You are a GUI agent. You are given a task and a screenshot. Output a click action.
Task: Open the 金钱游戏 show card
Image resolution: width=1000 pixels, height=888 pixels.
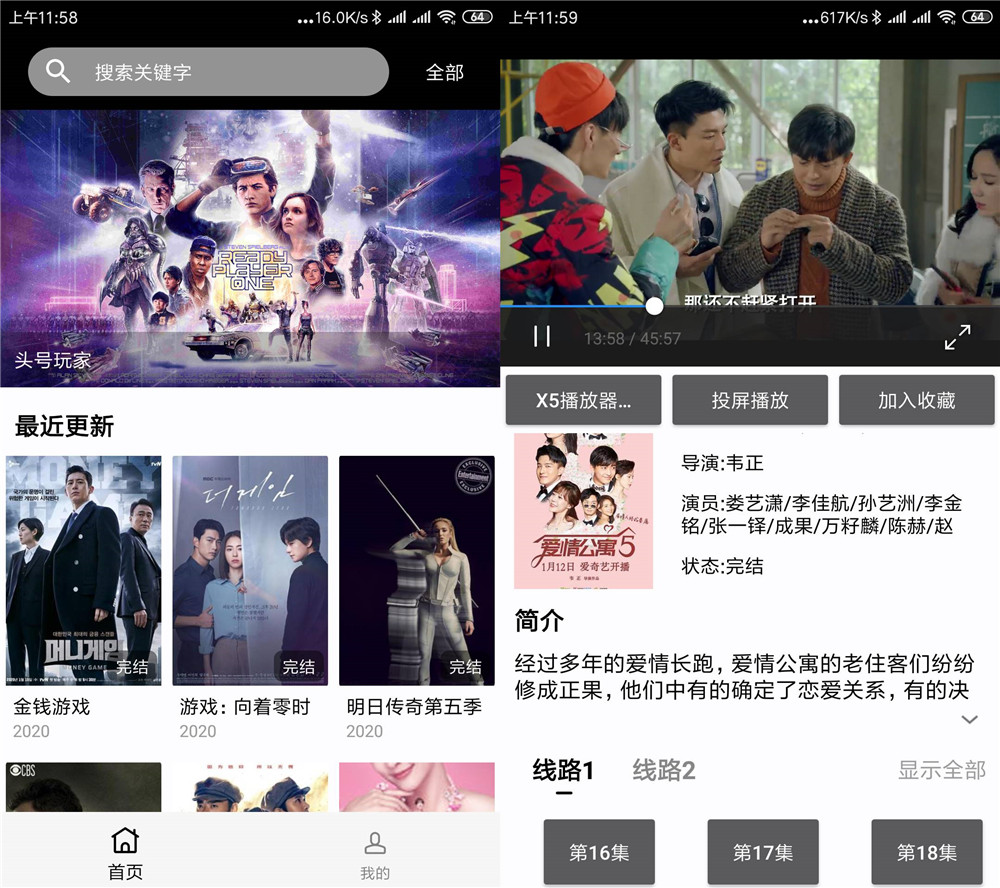[84, 570]
